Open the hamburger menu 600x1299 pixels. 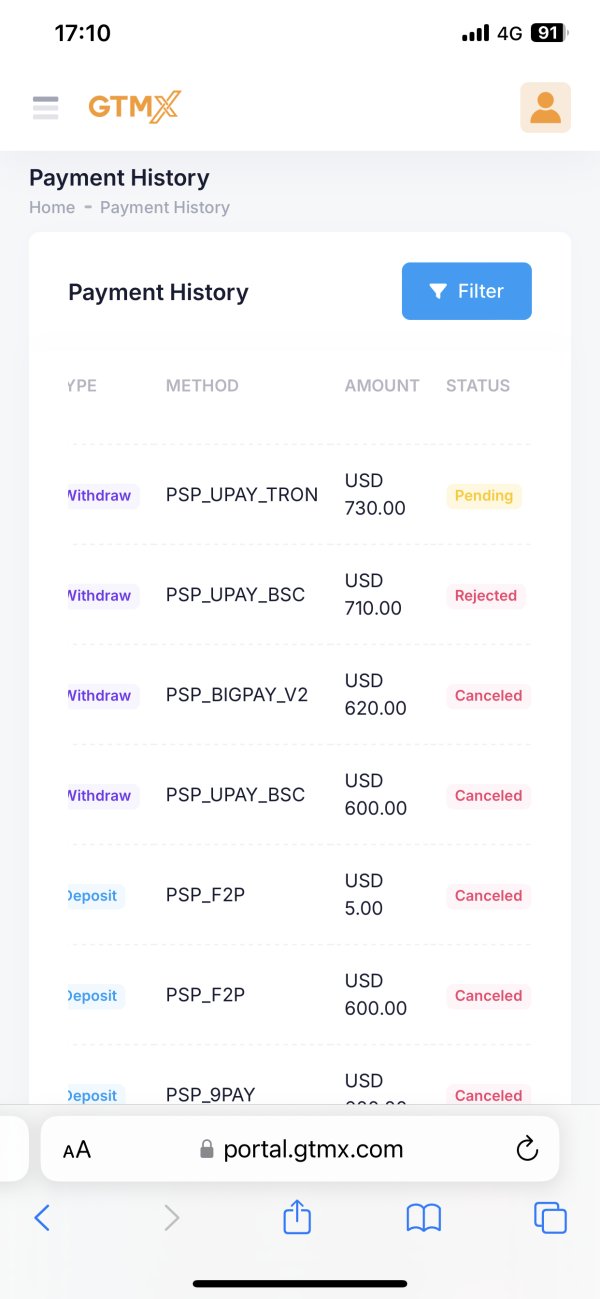tap(45, 107)
